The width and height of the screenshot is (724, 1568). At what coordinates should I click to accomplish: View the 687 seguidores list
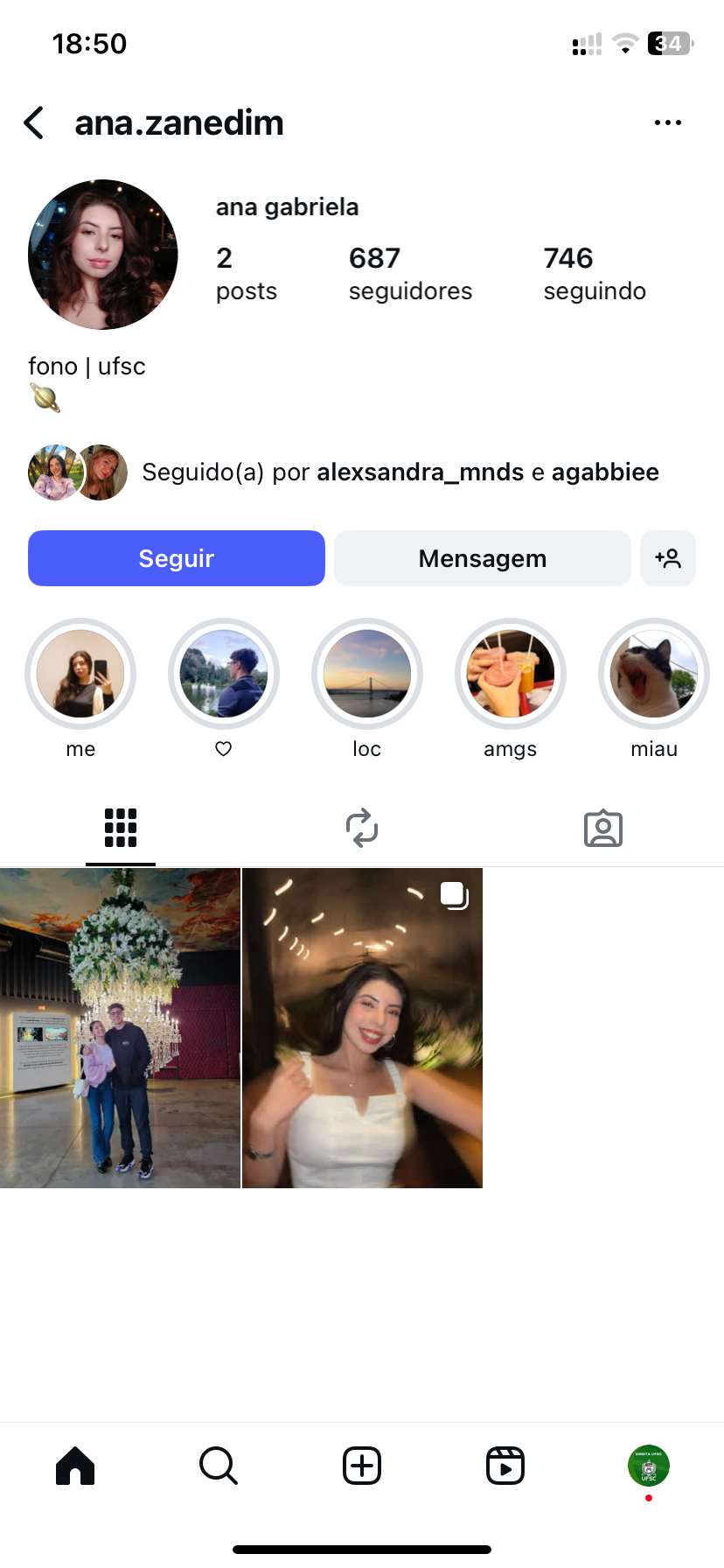[x=410, y=273]
